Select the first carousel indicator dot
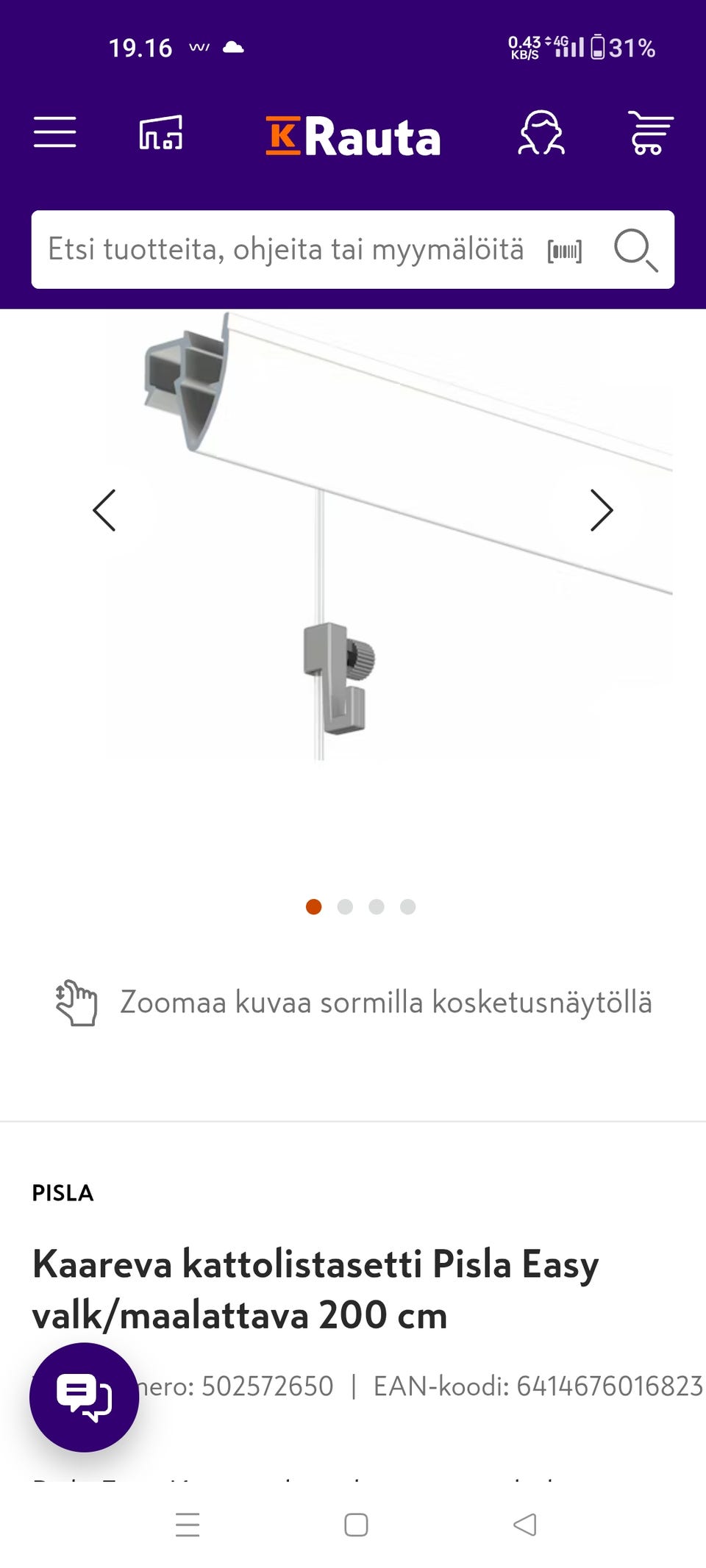This screenshot has height=1568, width=706. pos(313,906)
